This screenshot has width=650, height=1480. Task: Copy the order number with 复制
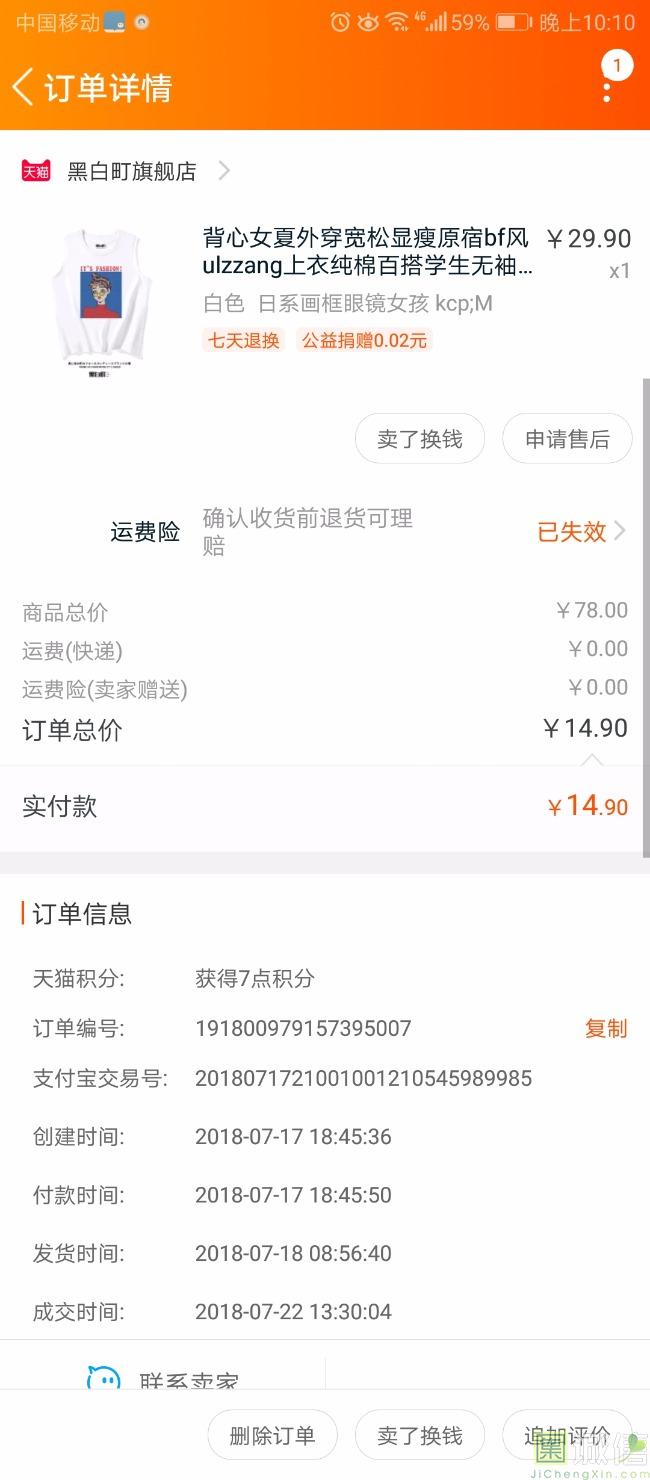(606, 1028)
